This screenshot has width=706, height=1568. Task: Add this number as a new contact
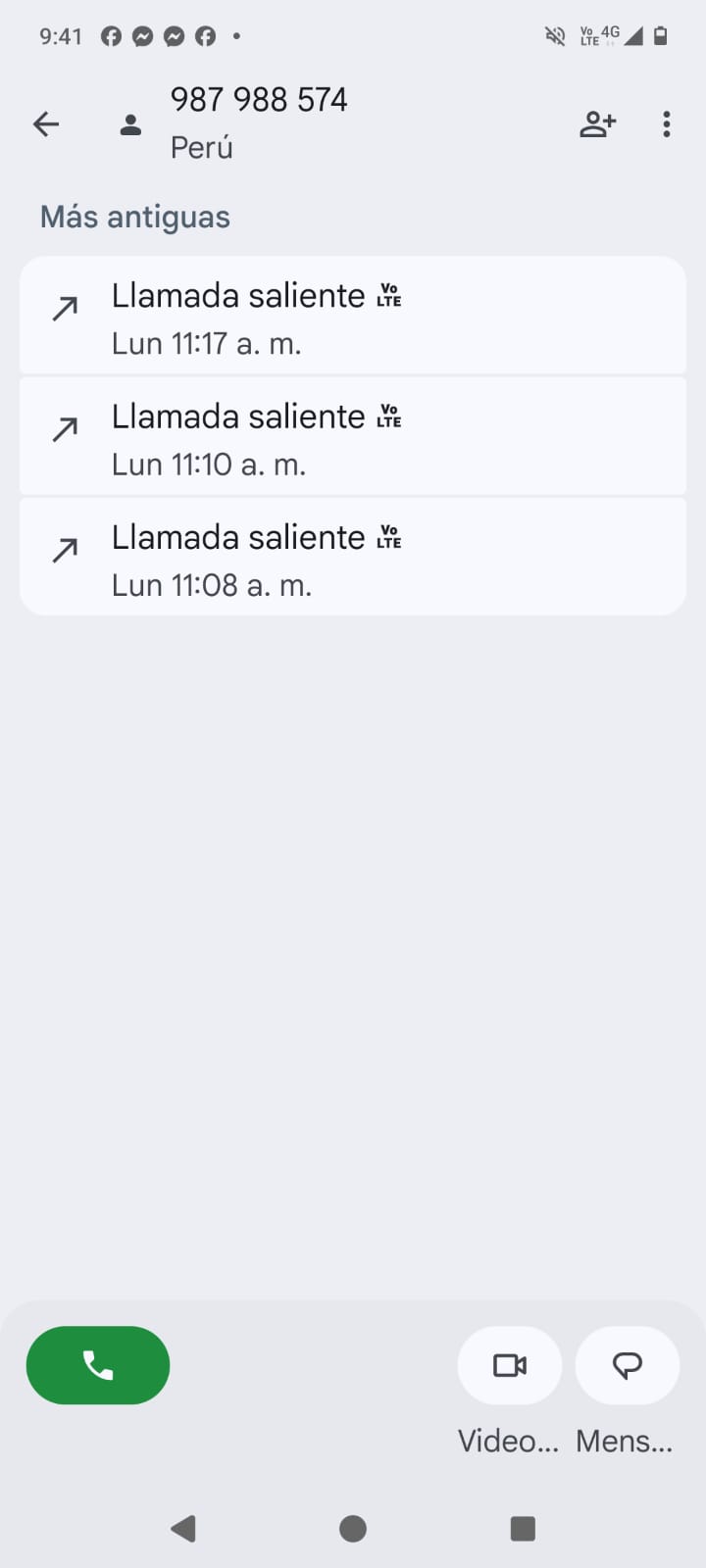597,124
